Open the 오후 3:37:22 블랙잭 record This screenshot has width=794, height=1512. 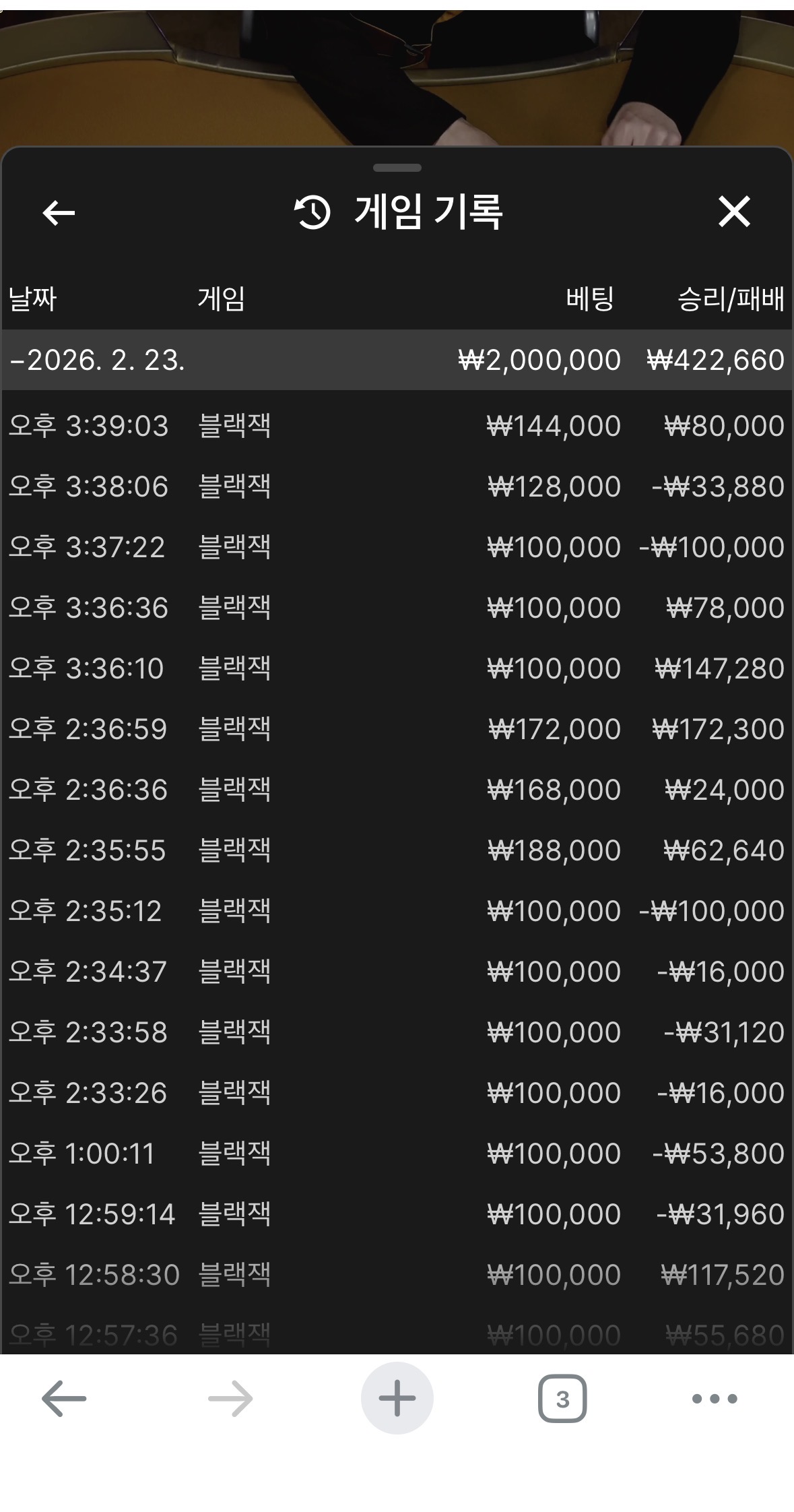pos(396,547)
